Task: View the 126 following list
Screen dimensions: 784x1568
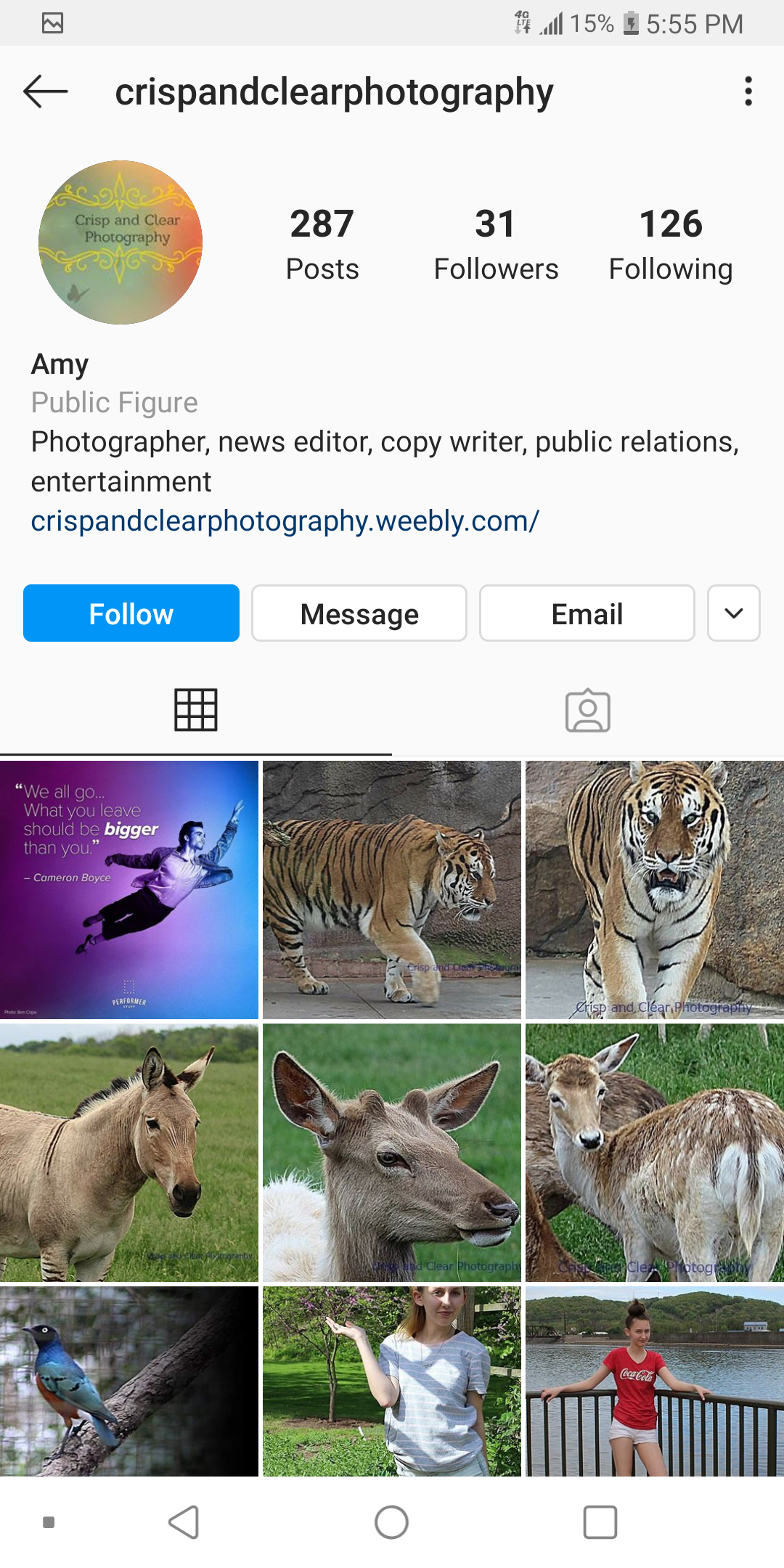Action: point(670,244)
